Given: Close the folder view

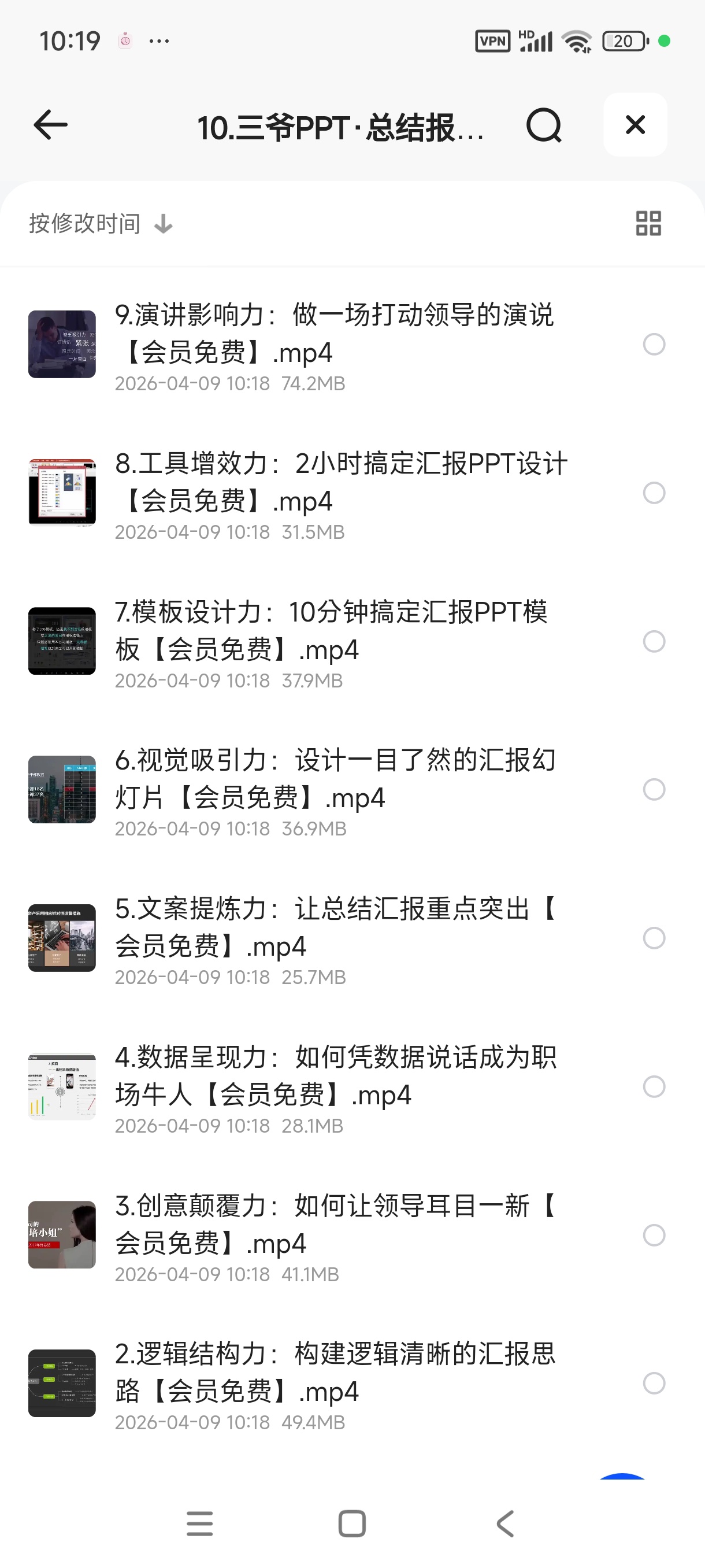Looking at the screenshot, I should pos(635,125).
